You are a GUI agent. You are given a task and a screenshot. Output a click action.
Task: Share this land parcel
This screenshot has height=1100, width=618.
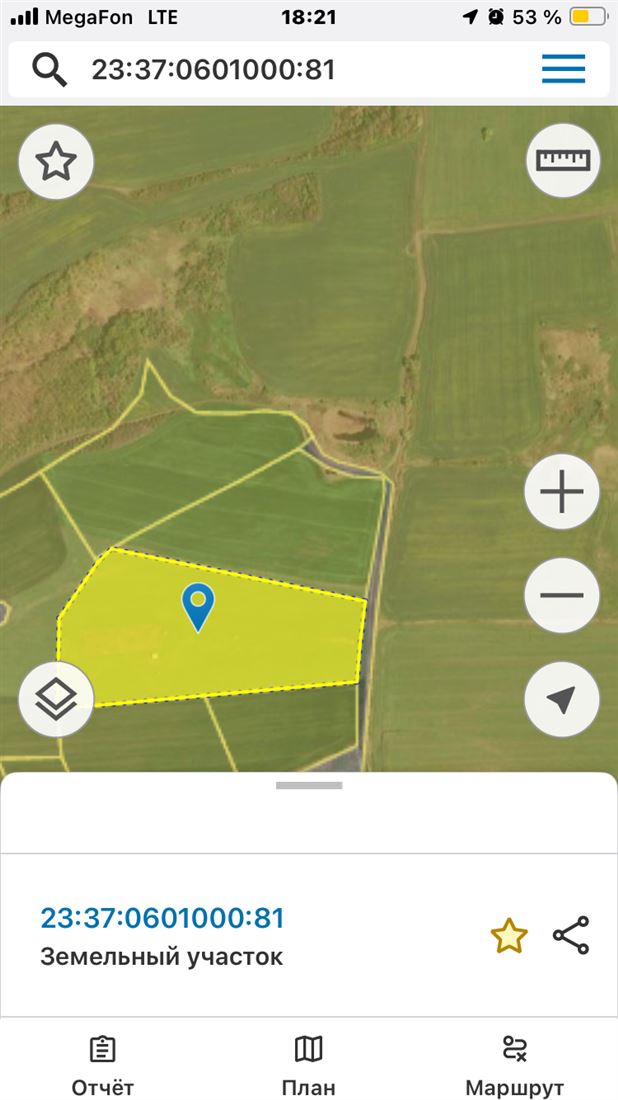click(x=571, y=936)
